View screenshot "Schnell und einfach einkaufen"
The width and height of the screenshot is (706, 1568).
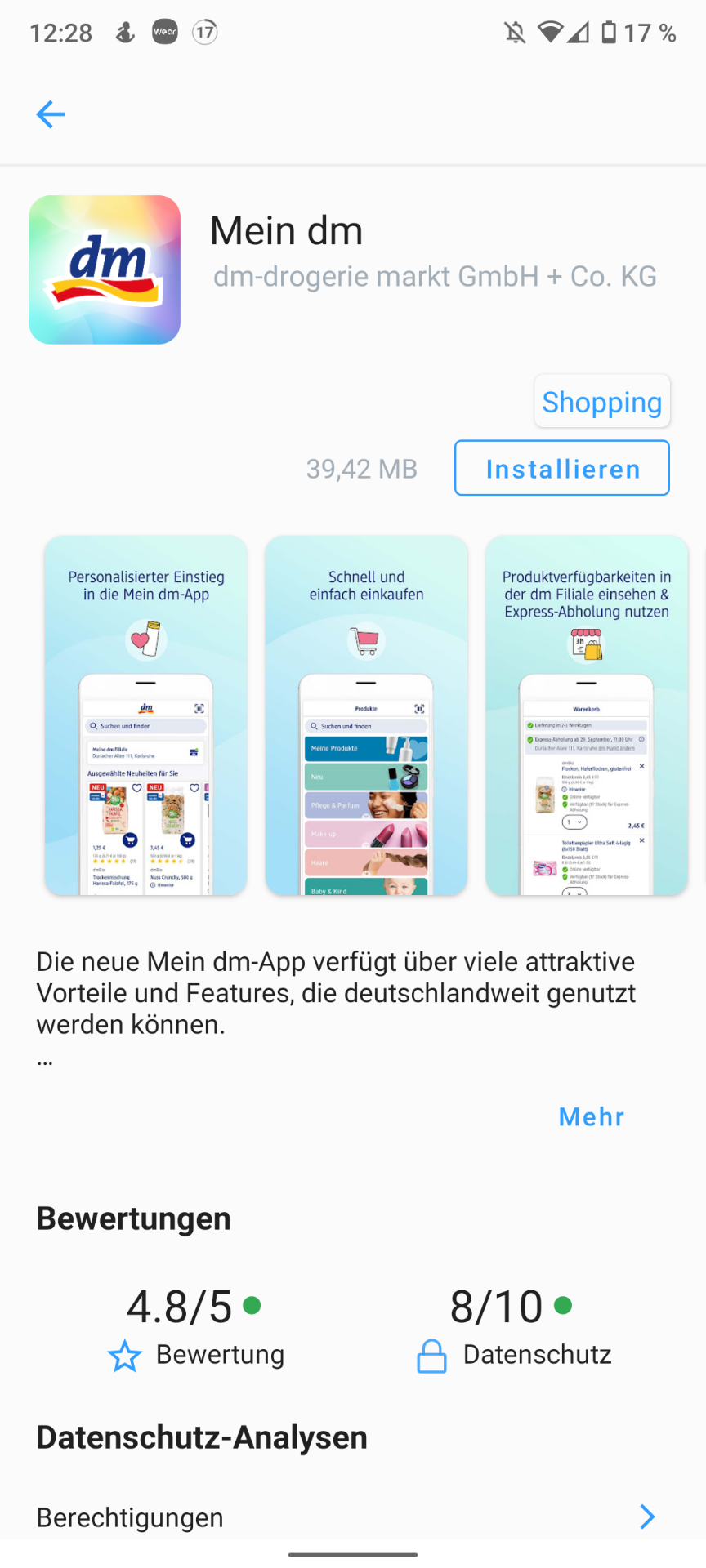366,715
